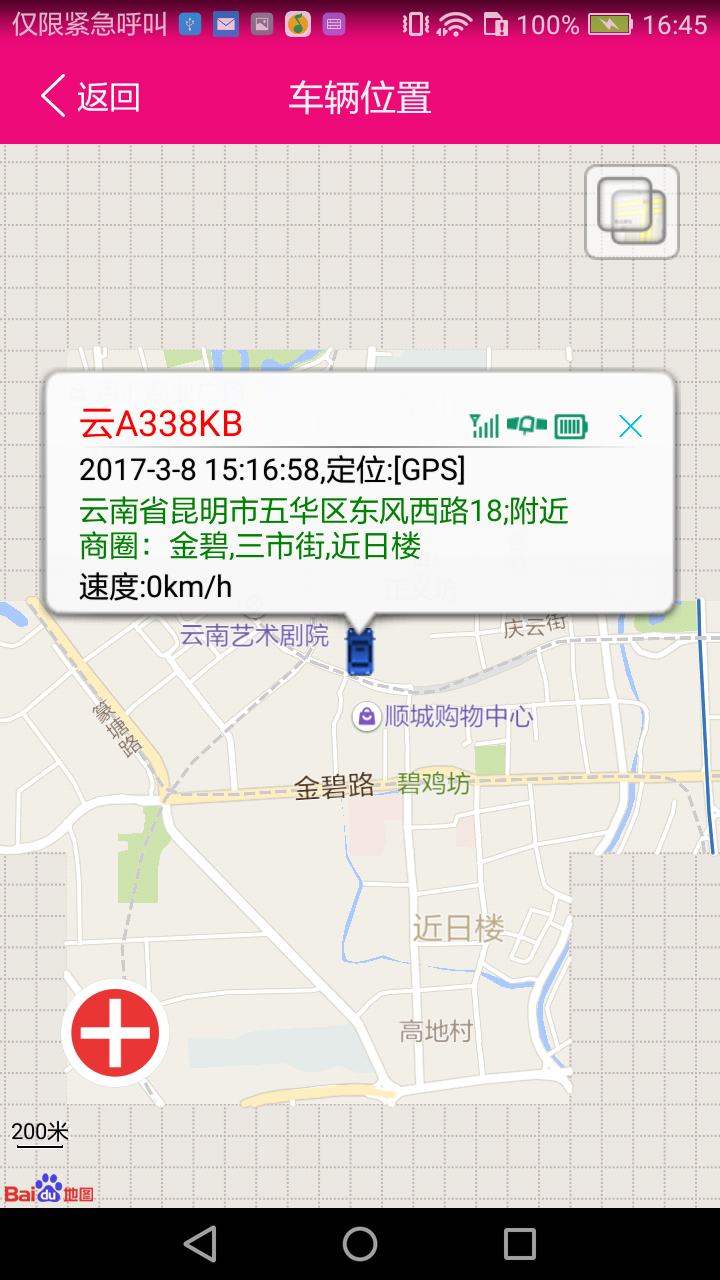Tap the red plus zoom button

[115, 1032]
